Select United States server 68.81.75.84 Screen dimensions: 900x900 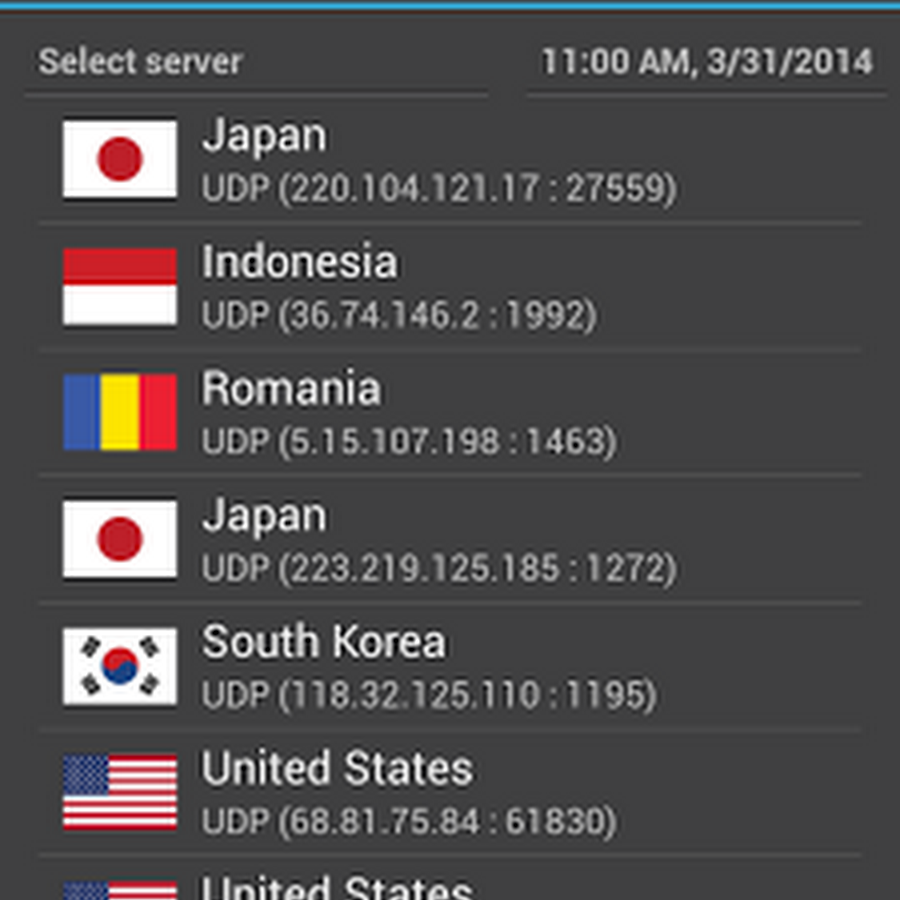coord(440,793)
